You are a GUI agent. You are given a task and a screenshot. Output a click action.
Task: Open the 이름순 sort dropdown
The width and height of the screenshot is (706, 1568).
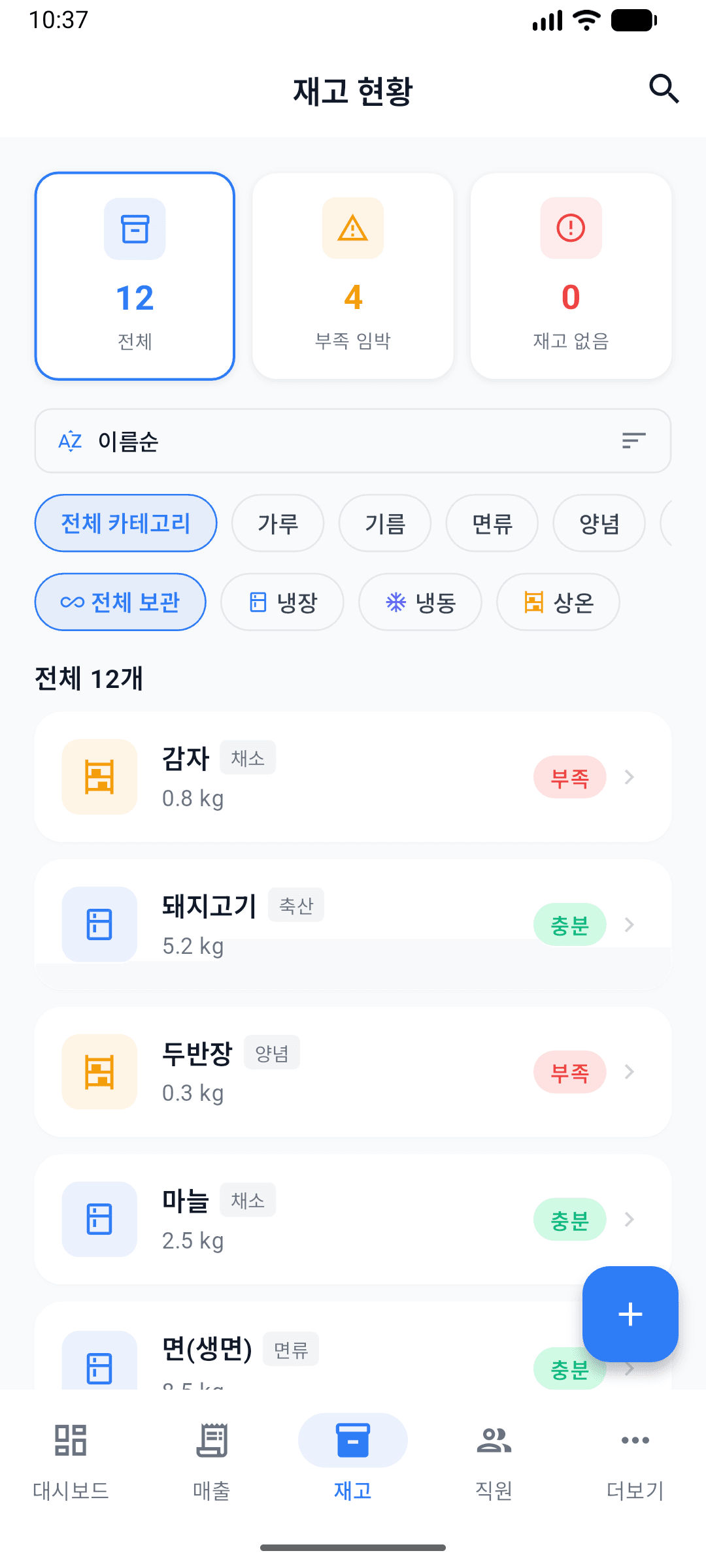coord(353,441)
